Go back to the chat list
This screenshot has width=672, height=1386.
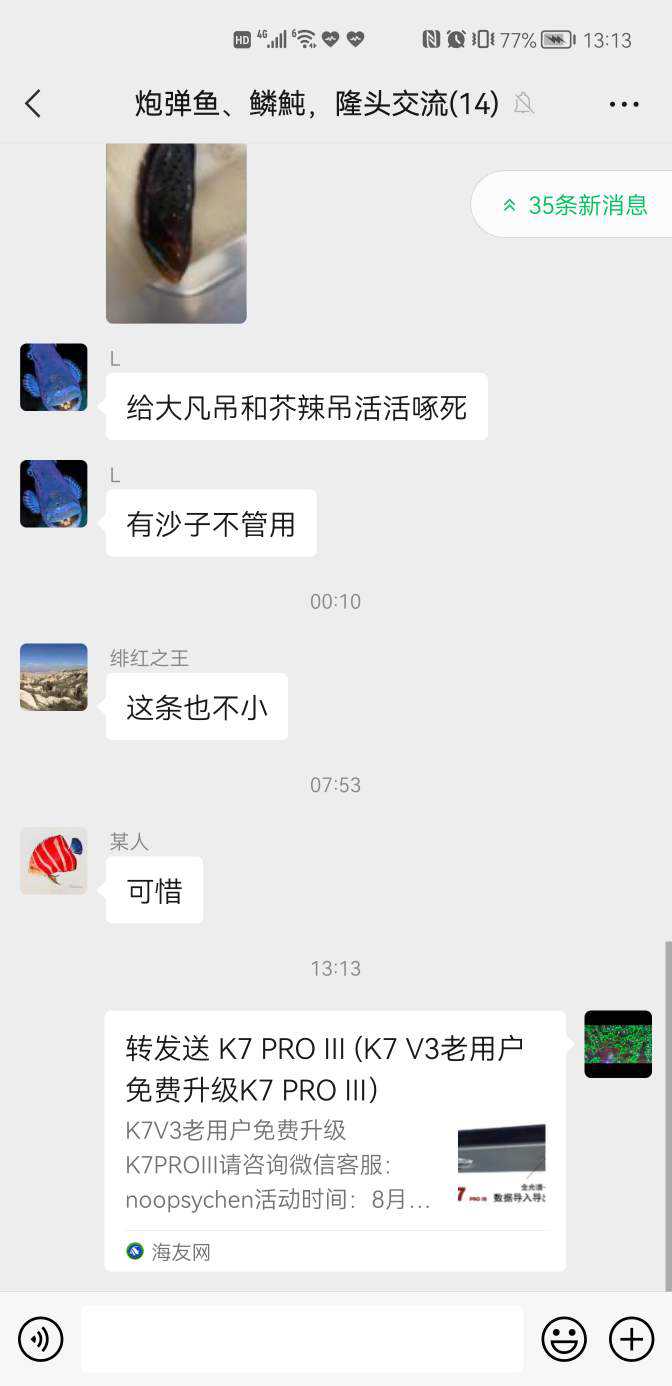(x=33, y=104)
